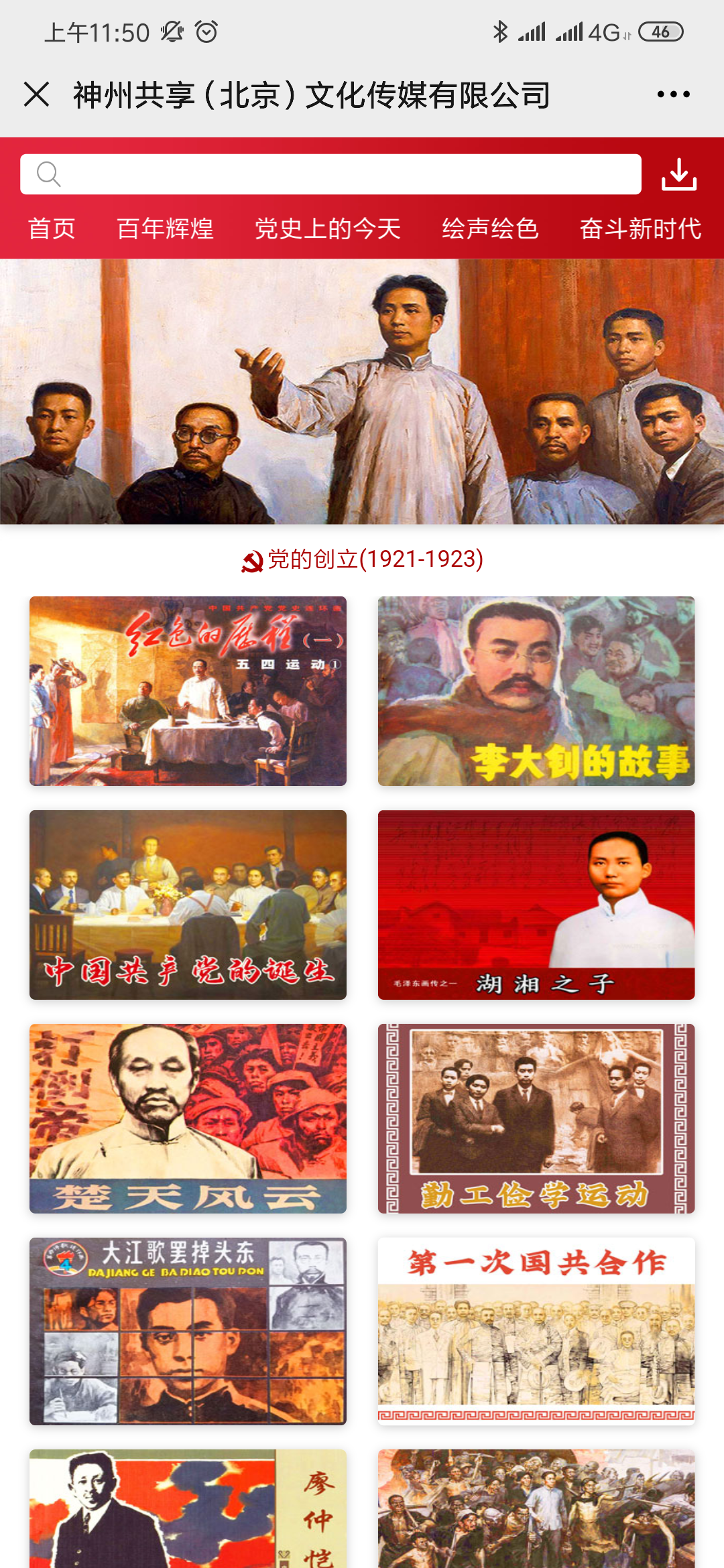This screenshot has width=724, height=1568.
Task: Switch to the 首页 tab
Action: (51, 228)
